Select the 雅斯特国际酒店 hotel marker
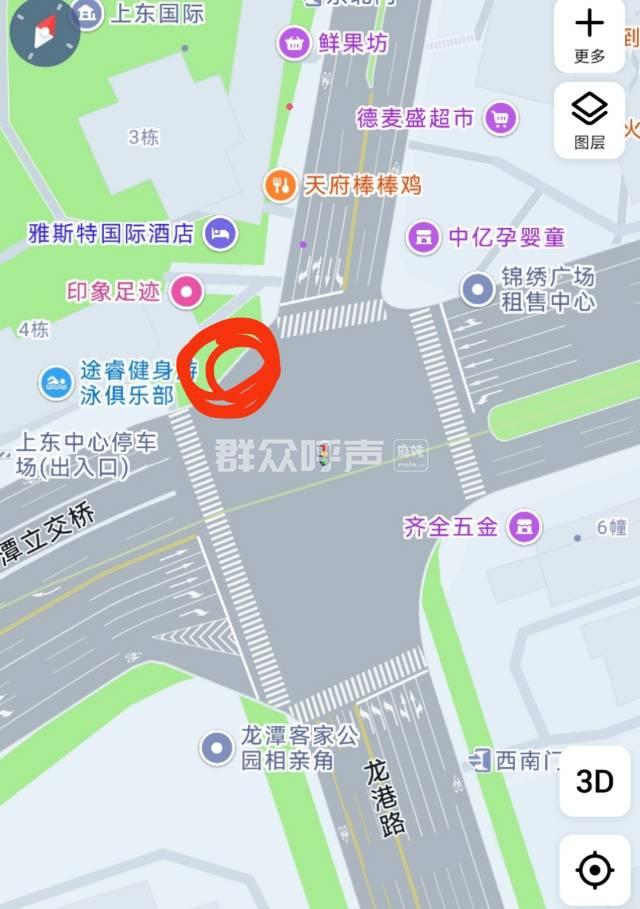The width and height of the screenshot is (640, 909). coord(220,234)
